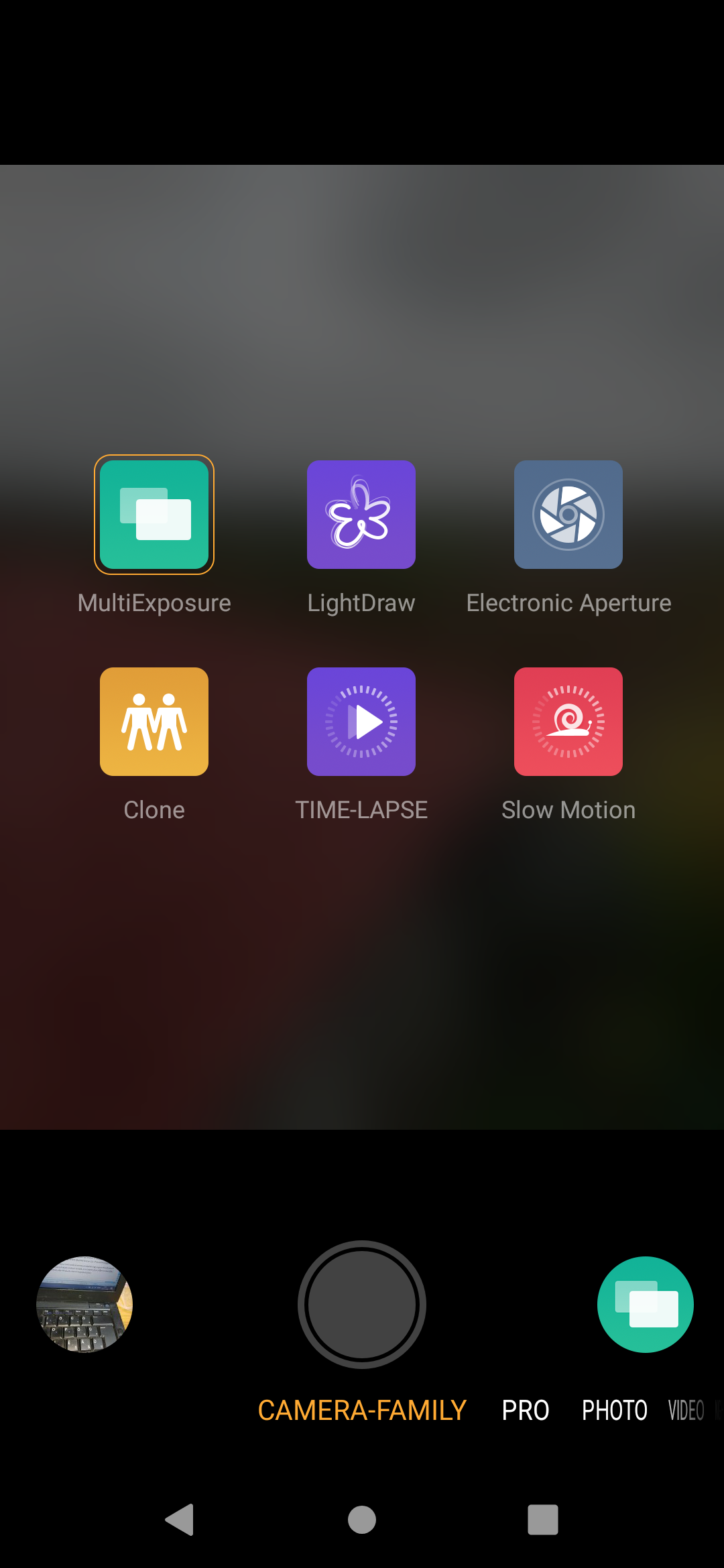Tap the shutter button
Image resolution: width=724 pixels, height=1568 pixels.
click(x=362, y=1305)
